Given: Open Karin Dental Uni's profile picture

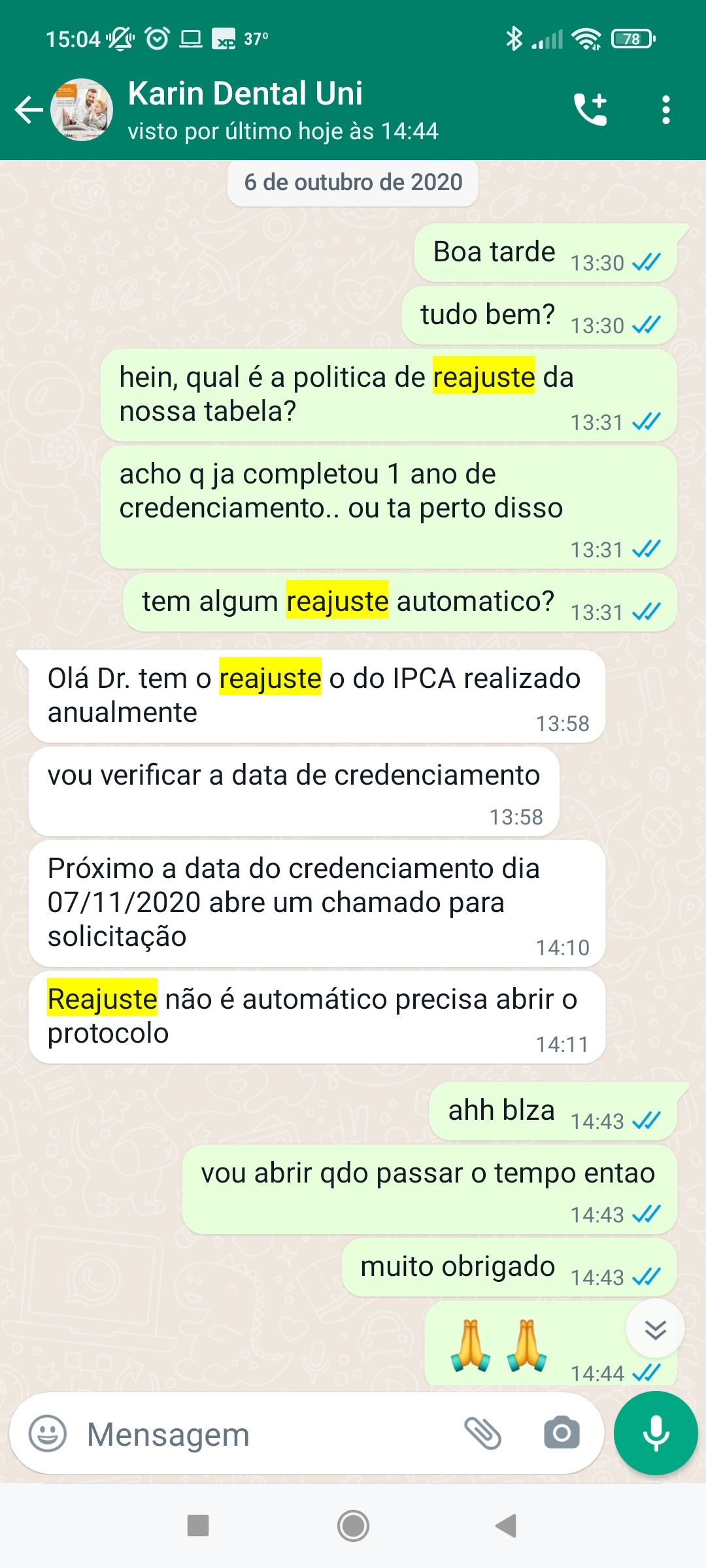Looking at the screenshot, I should pyautogui.click(x=82, y=110).
